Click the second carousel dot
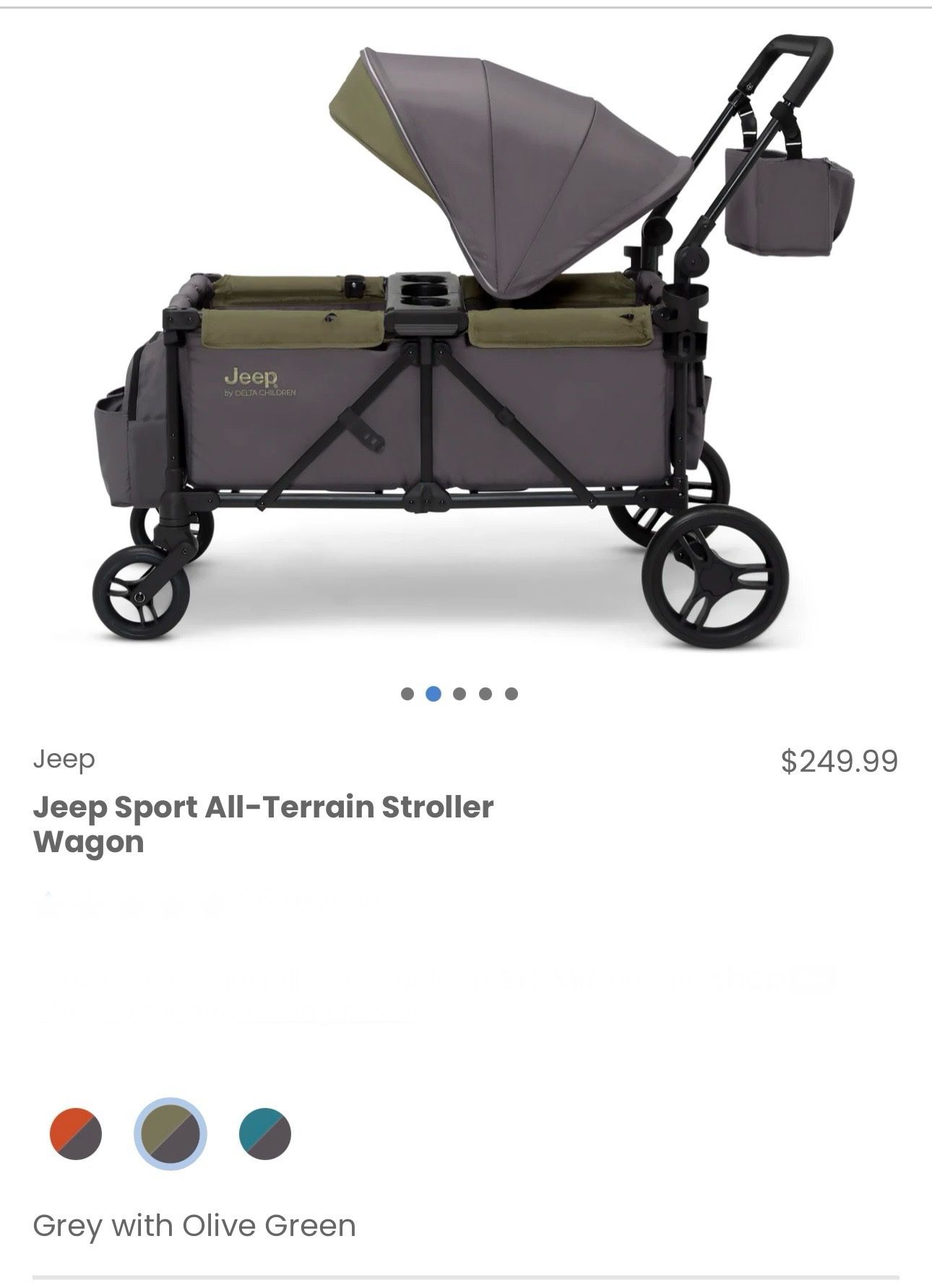The image size is (932, 1288). point(435,694)
